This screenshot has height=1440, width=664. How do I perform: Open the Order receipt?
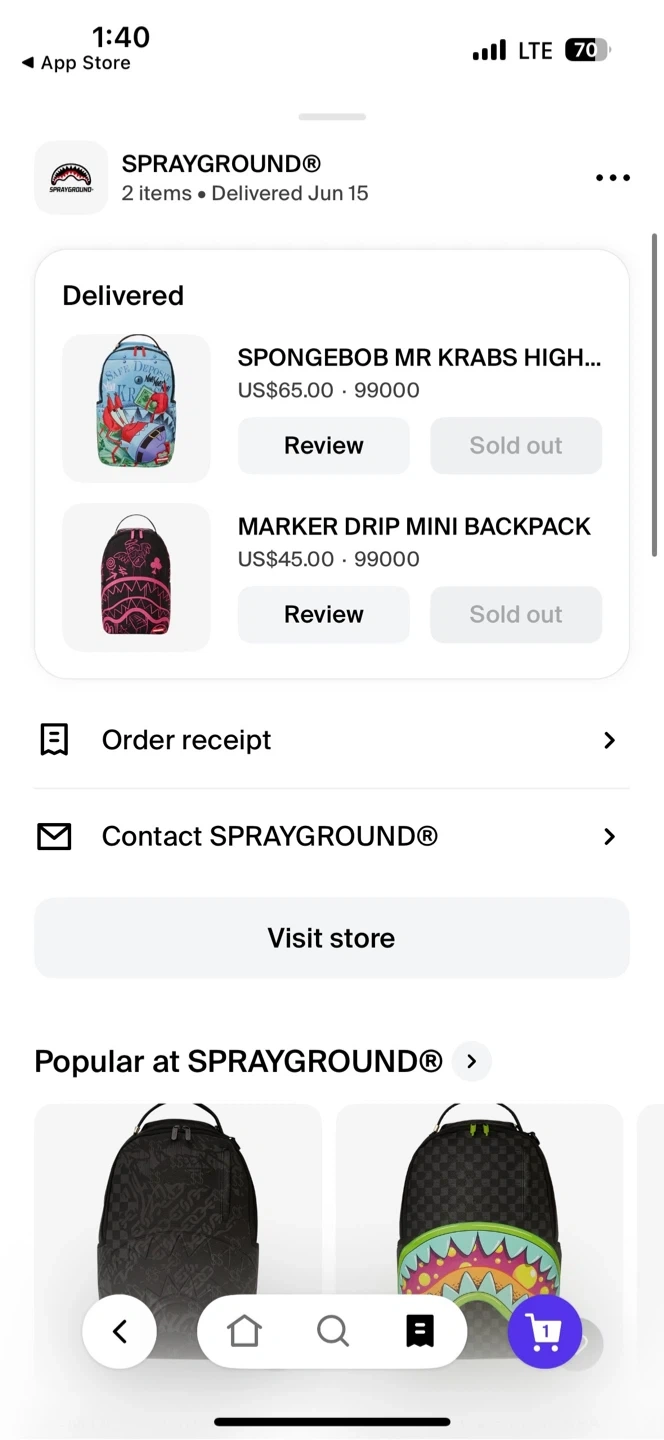click(x=331, y=740)
